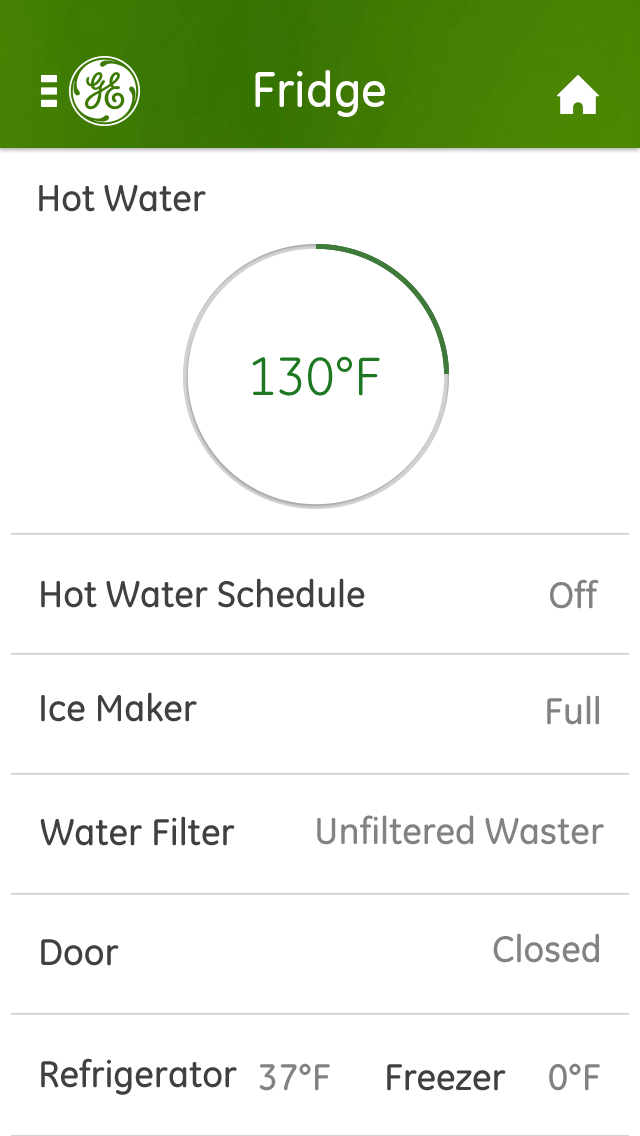This screenshot has width=640, height=1136.
Task: Open the drawer menu next to GE logo
Action: pyautogui.click(x=49, y=91)
